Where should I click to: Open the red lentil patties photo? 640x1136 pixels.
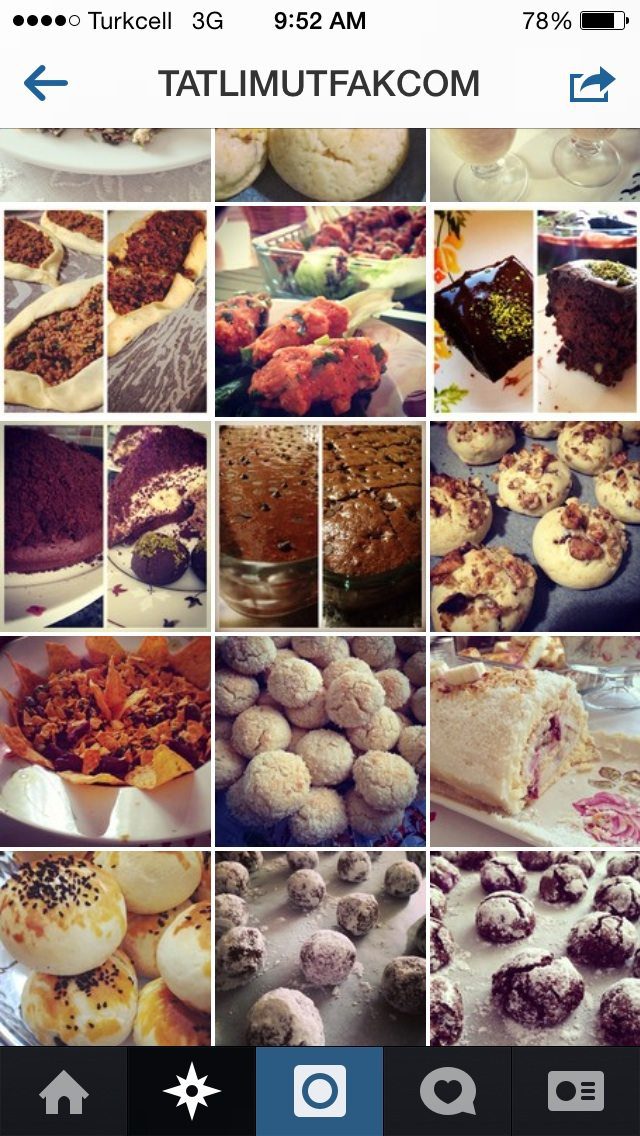320,310
